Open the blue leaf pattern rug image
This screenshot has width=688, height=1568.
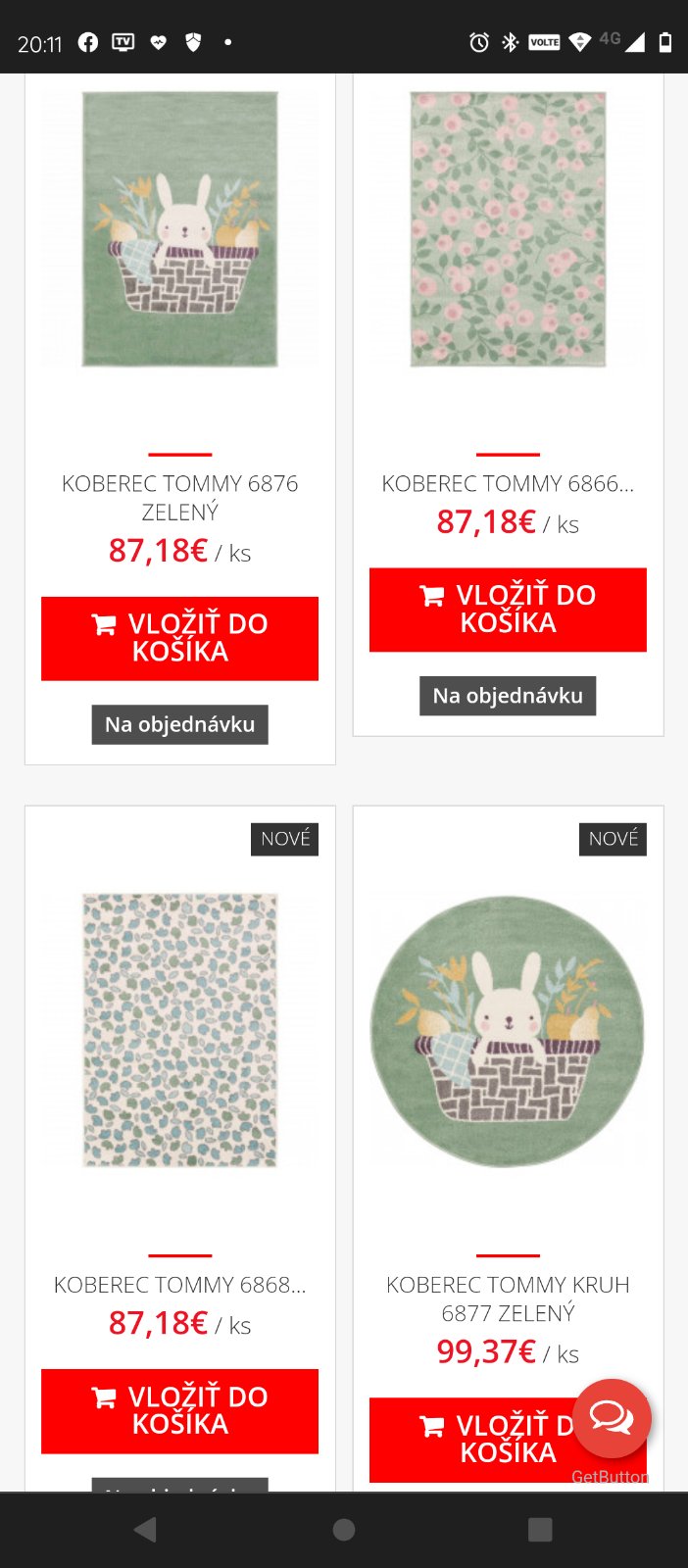[x=179, y=1030]
